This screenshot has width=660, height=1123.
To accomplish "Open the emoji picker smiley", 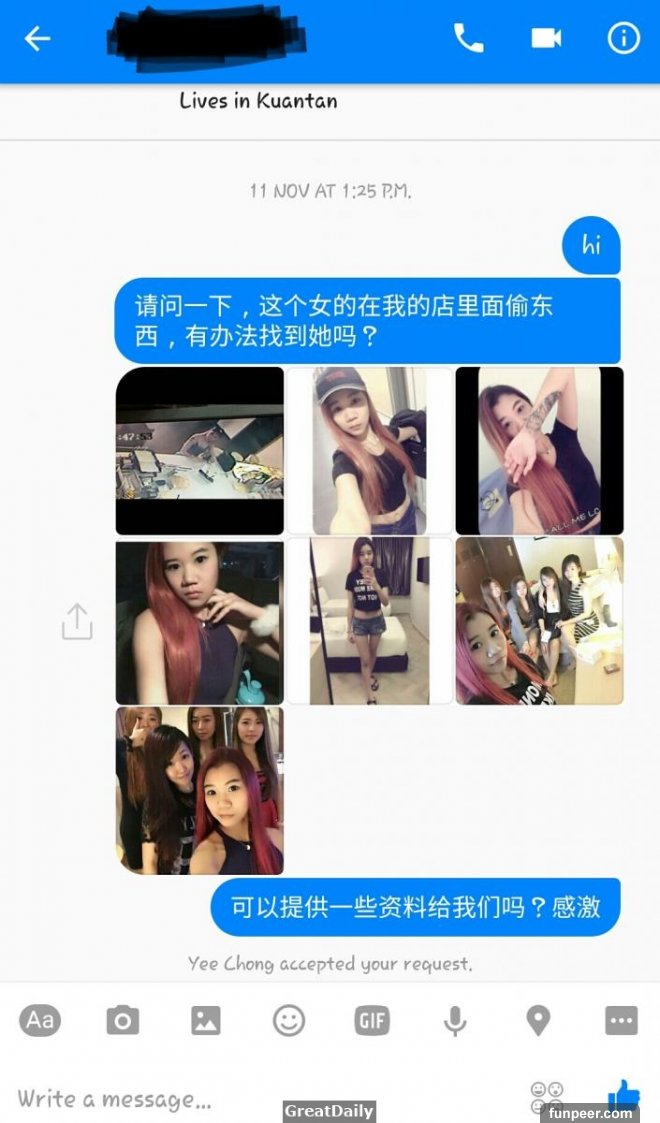I will (x=289, y=1020).
